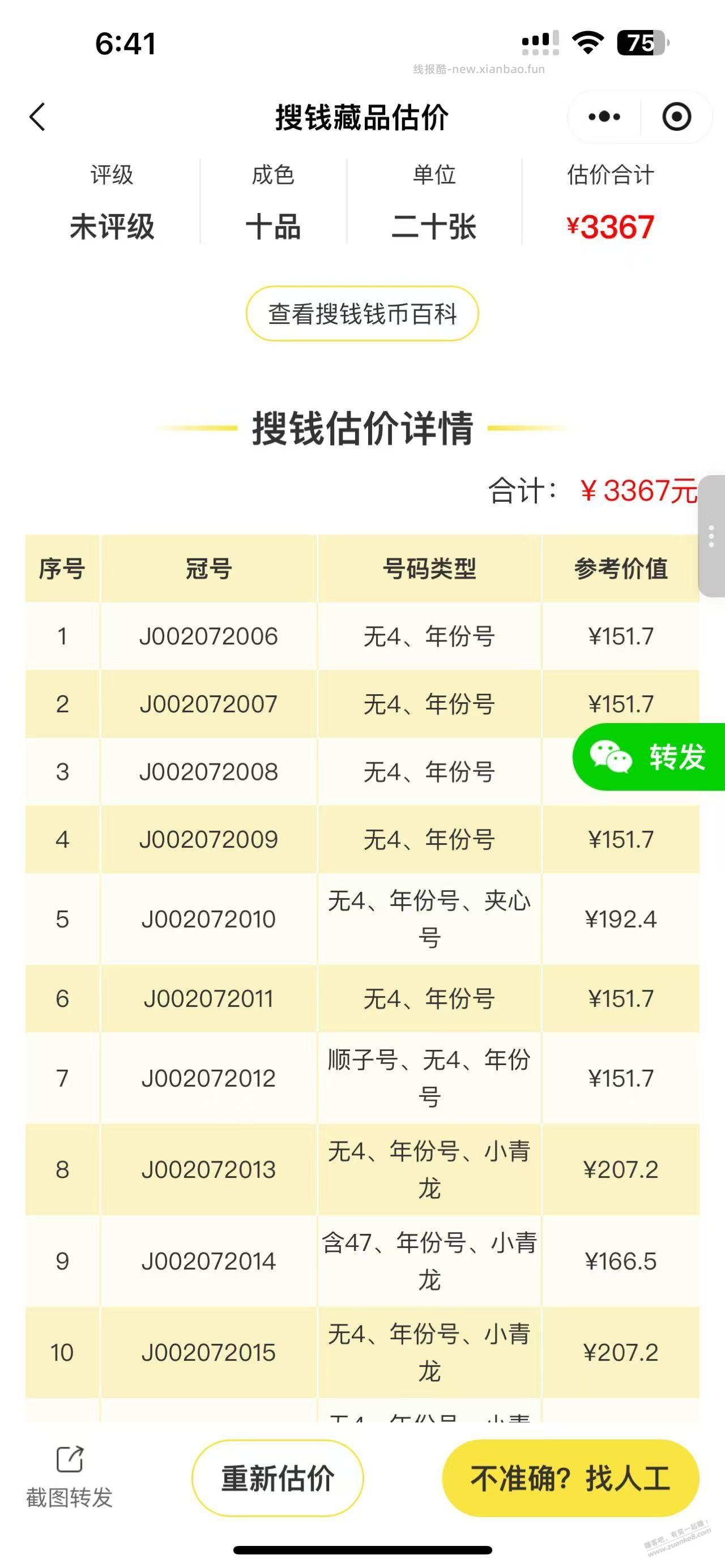Viewport: 725px width, 1568px height.
Task: Tap the 6:41 clock in the status bar
Action: pyautogui.click(x=125, y=42)
